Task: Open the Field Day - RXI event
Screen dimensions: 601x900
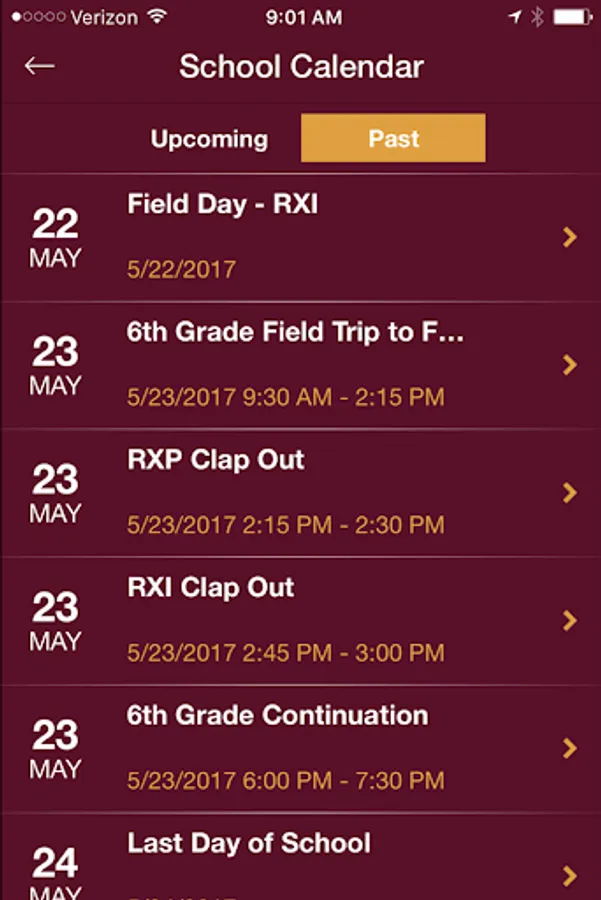Action: (300, 237)
